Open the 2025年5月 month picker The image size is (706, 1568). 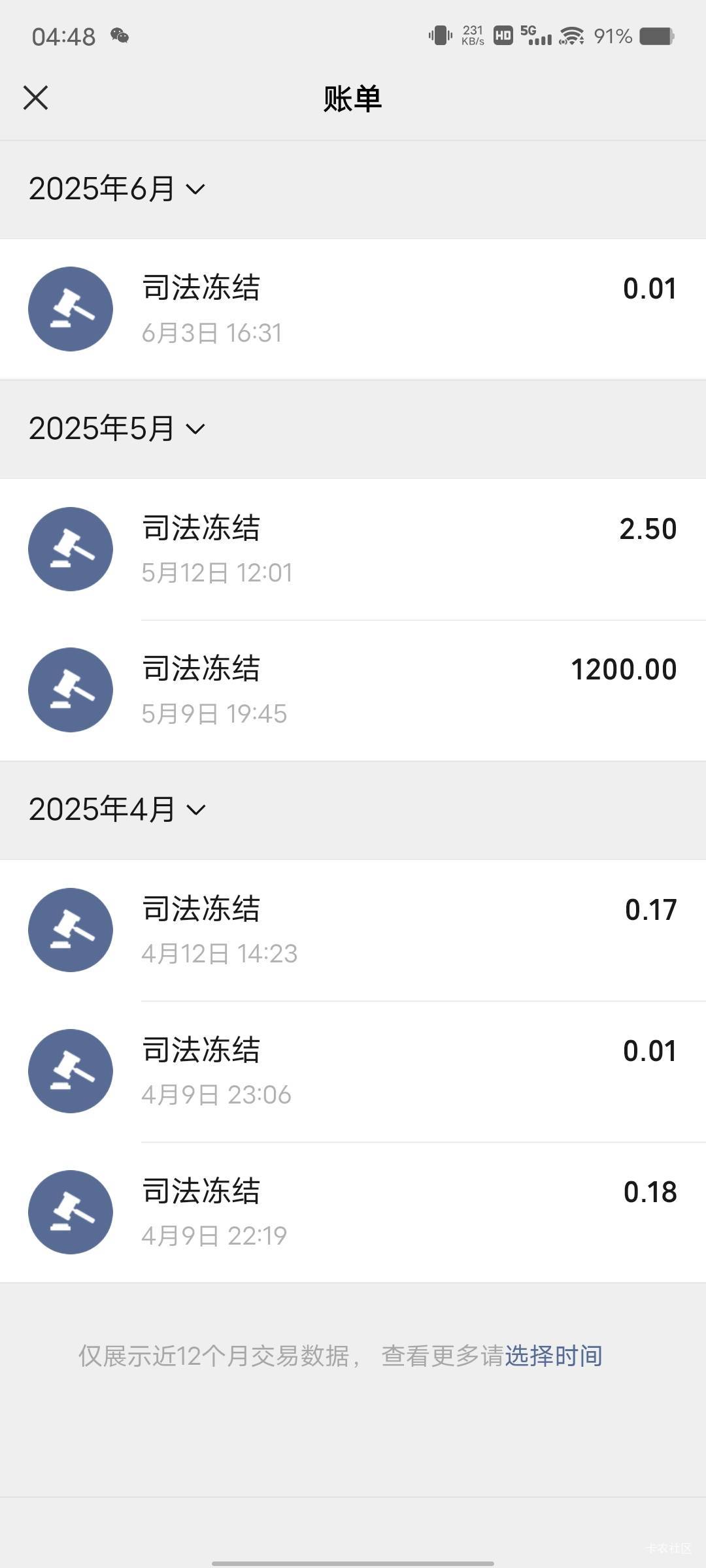coord(118,429)
